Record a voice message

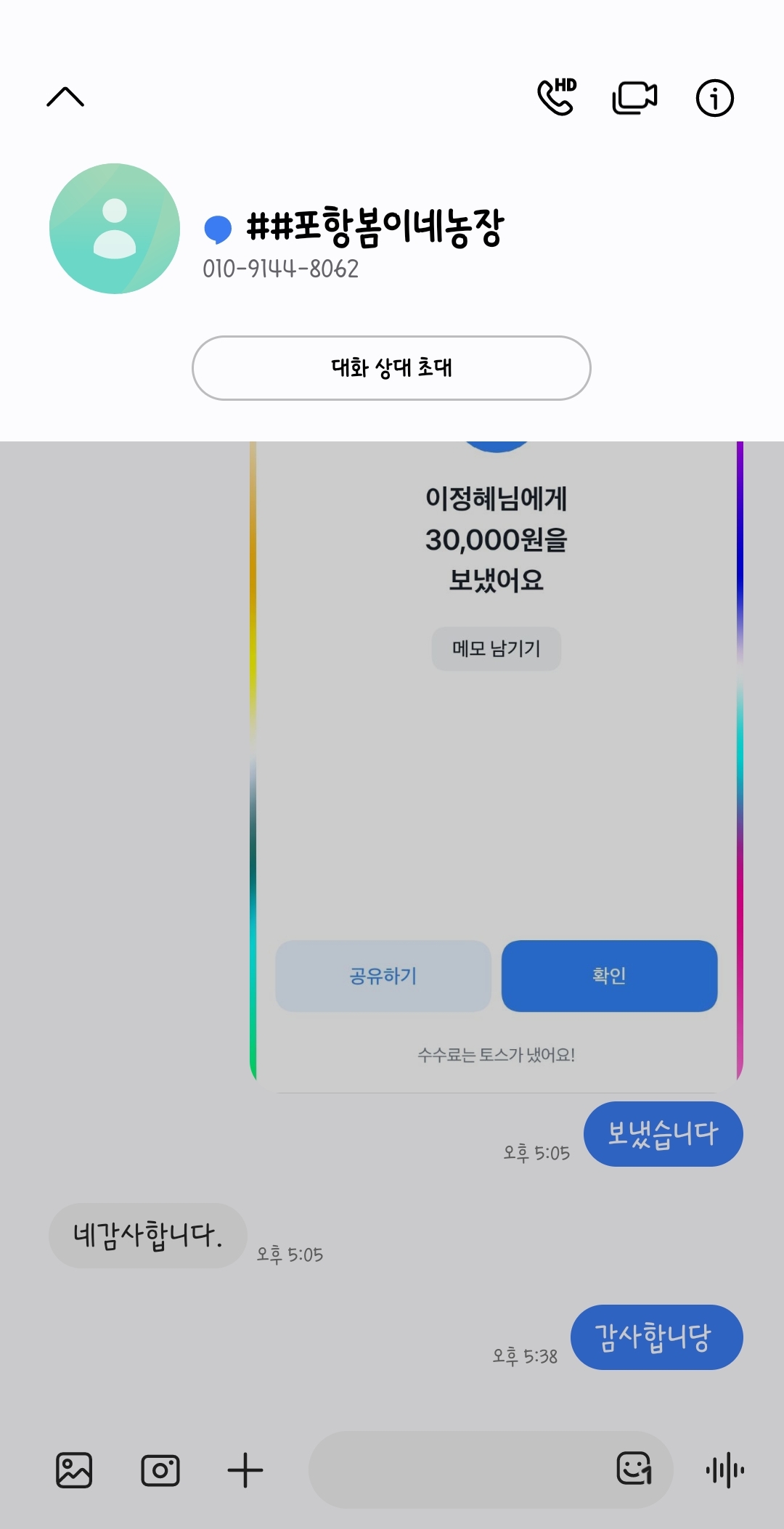click(725, 1470)
